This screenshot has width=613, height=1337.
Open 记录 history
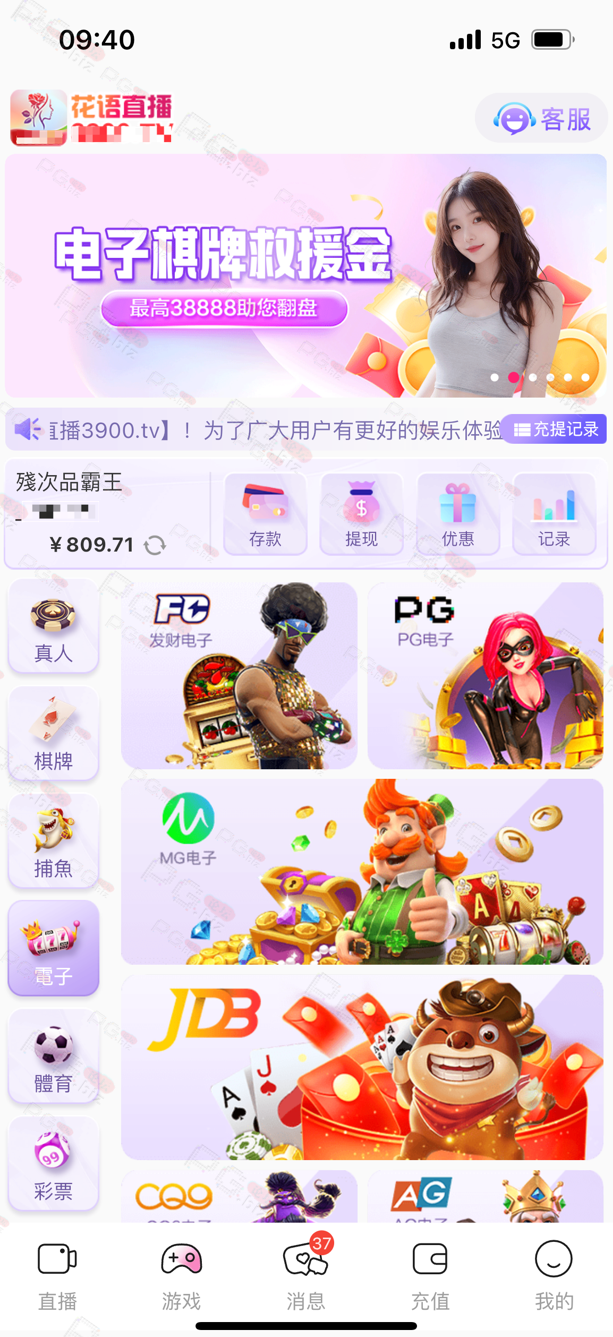(x=554, y=515)
